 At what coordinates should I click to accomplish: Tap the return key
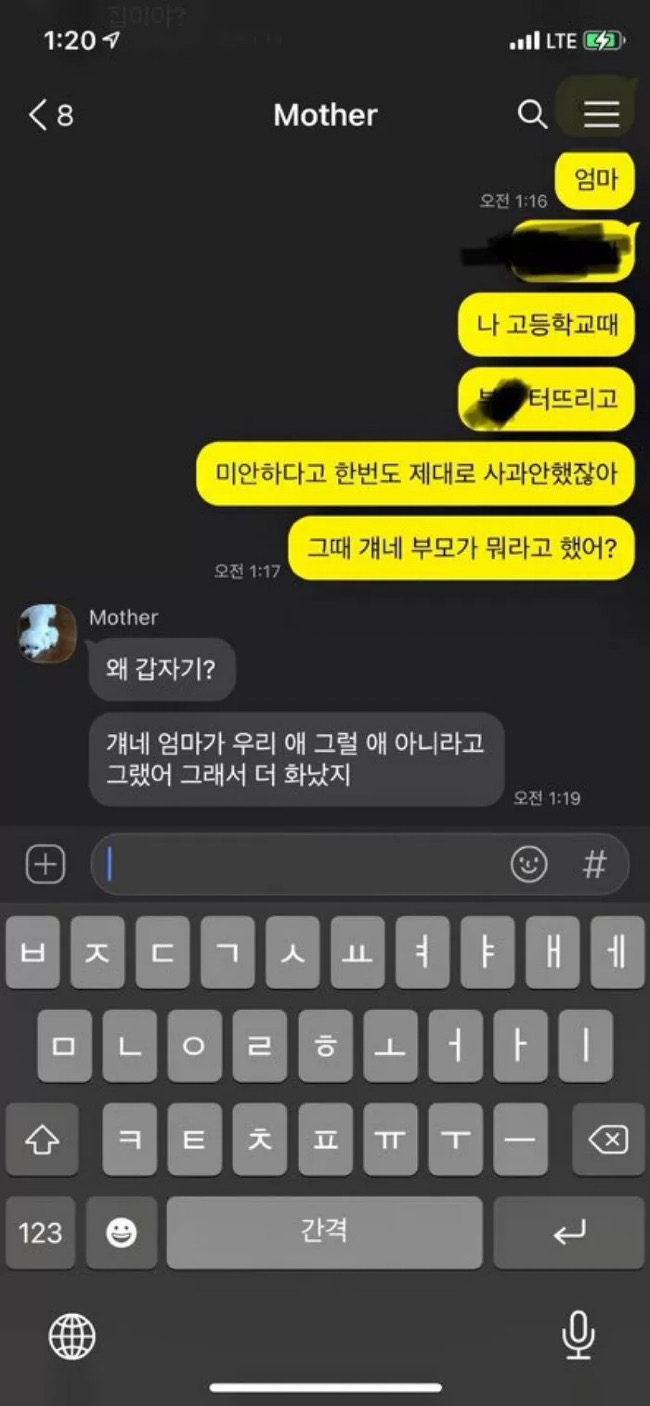point(569,1233)
